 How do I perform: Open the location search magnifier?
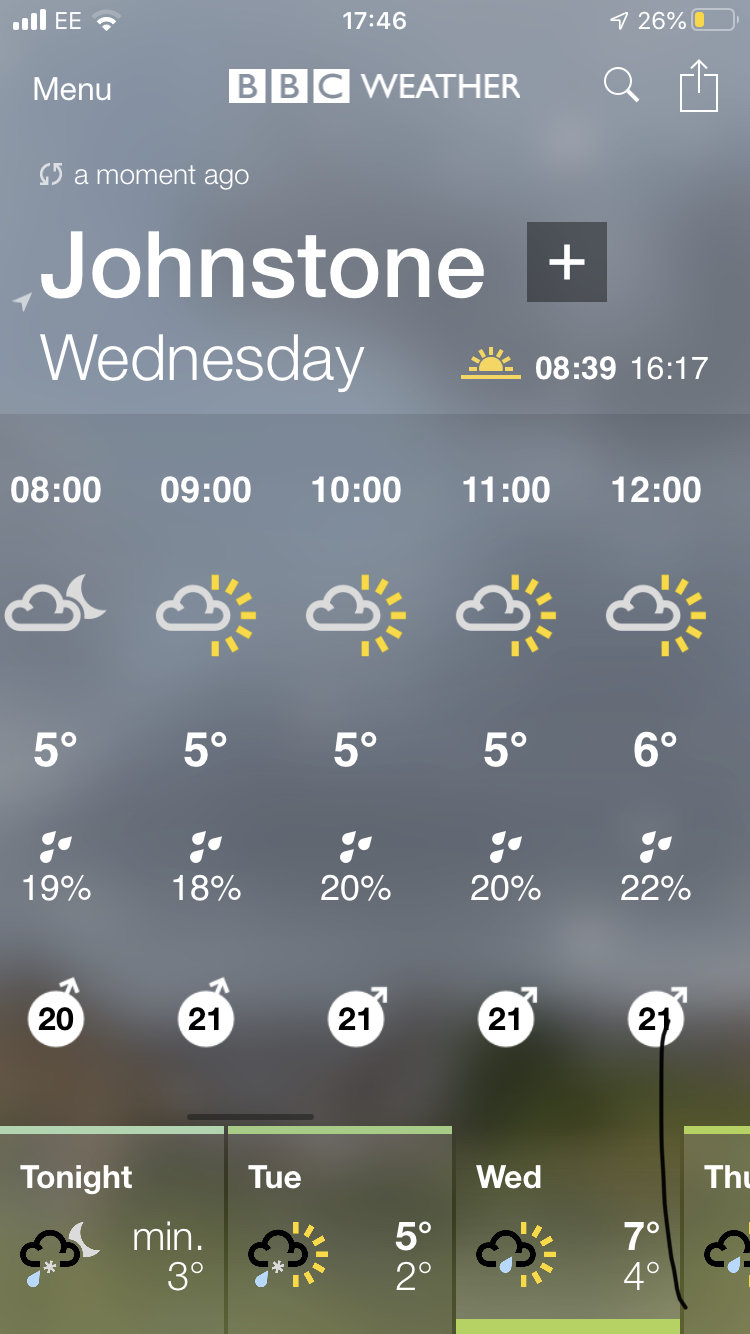(x=621, y=86)
